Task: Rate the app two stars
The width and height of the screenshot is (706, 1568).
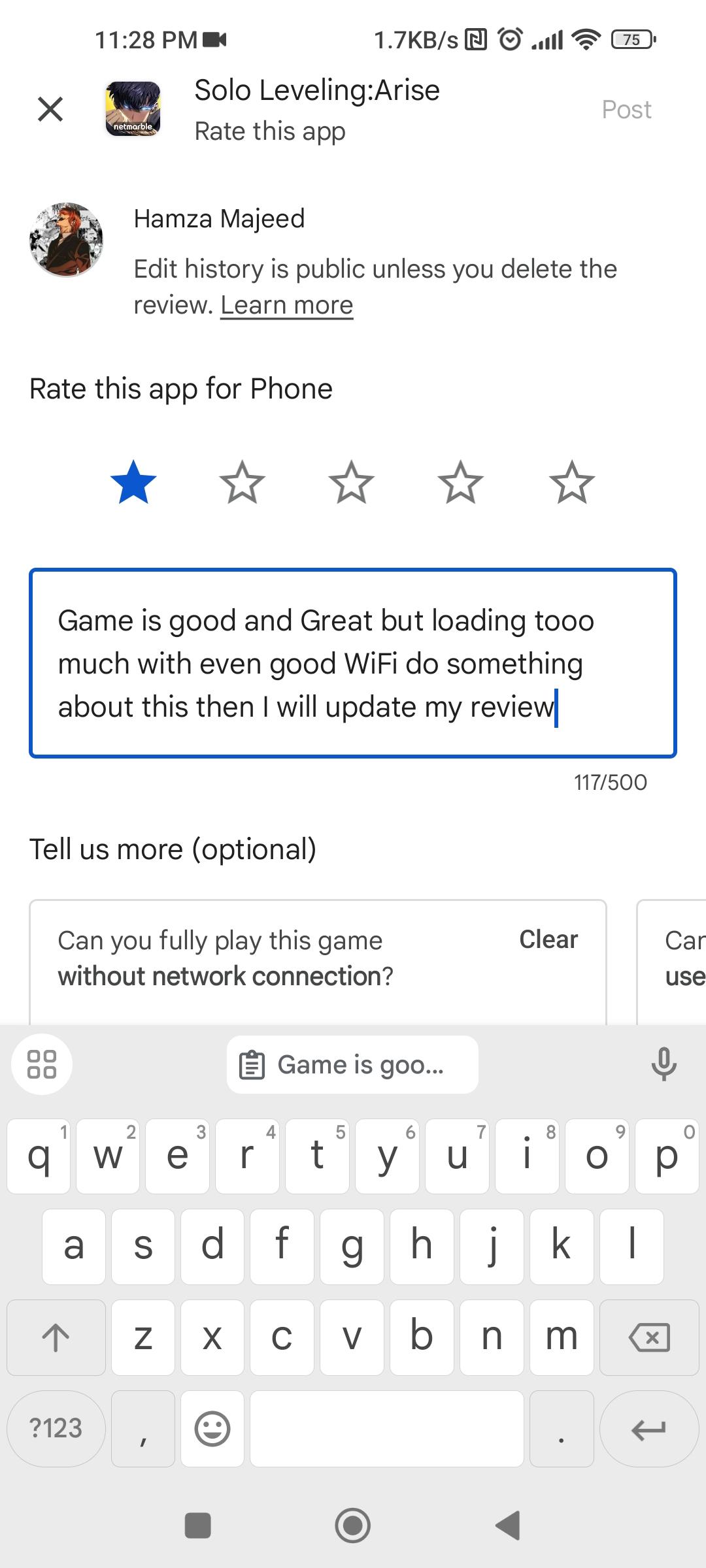Action: tap(243, 483)
